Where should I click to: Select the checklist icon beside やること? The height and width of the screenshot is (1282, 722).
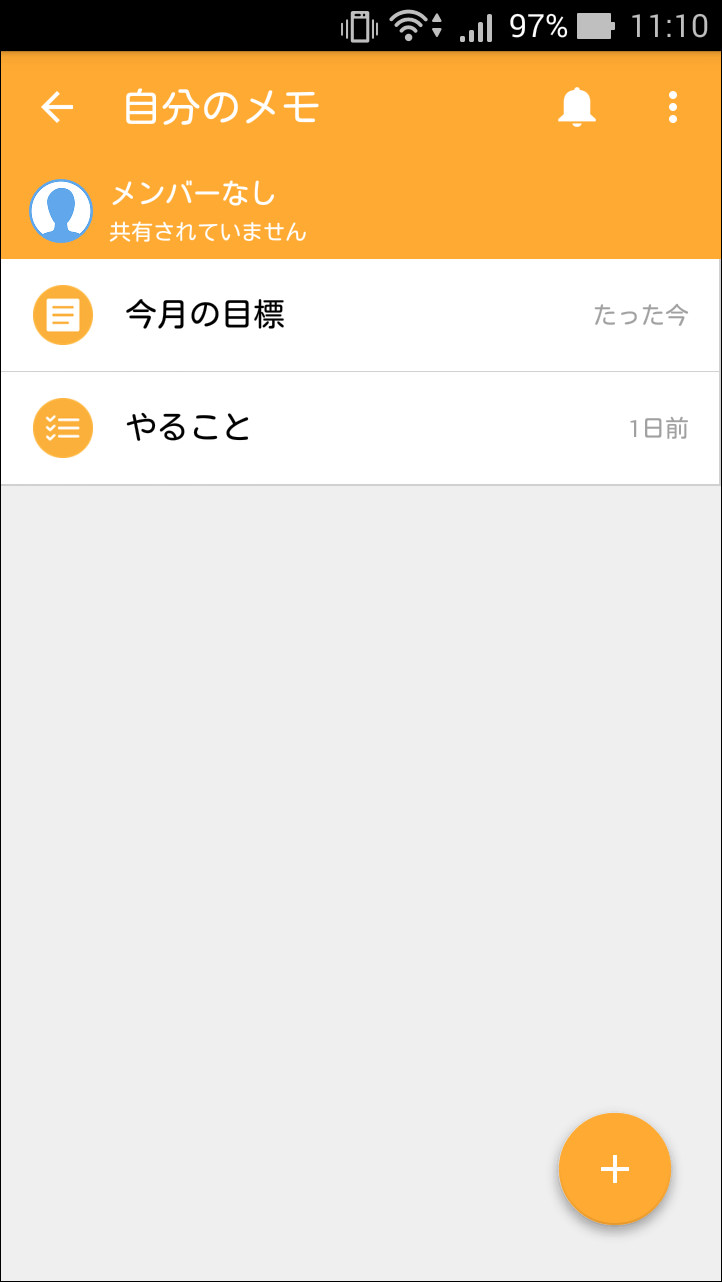click(x=62, y=427)
